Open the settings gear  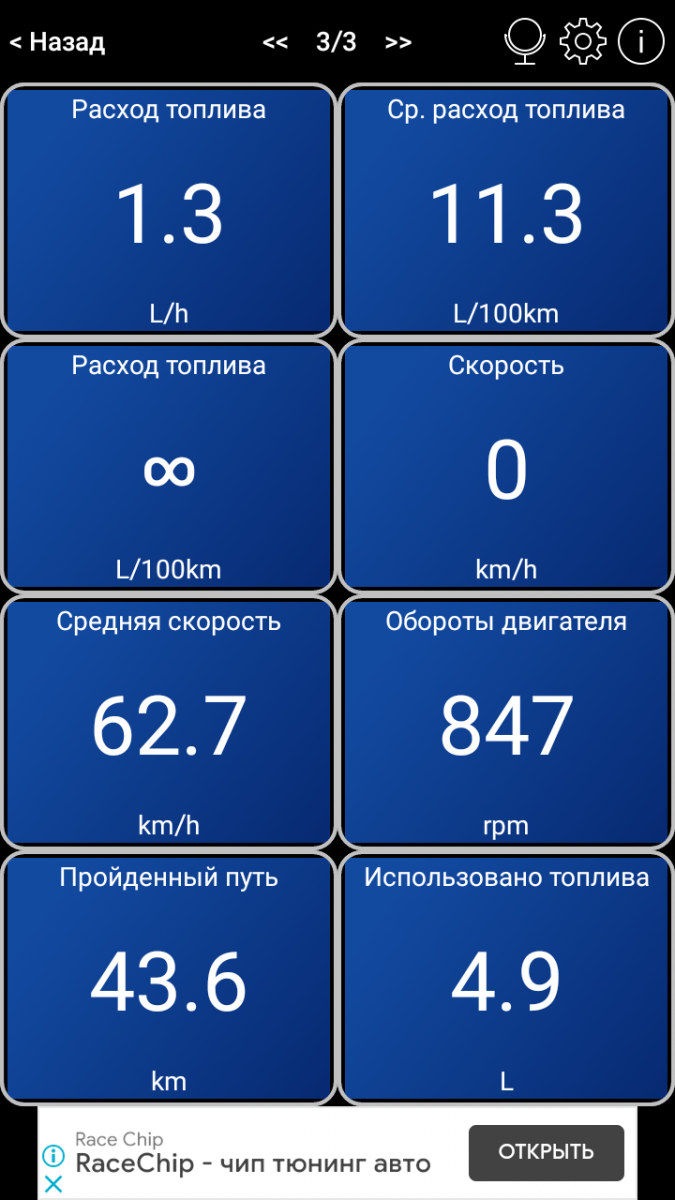click(582, 41)
